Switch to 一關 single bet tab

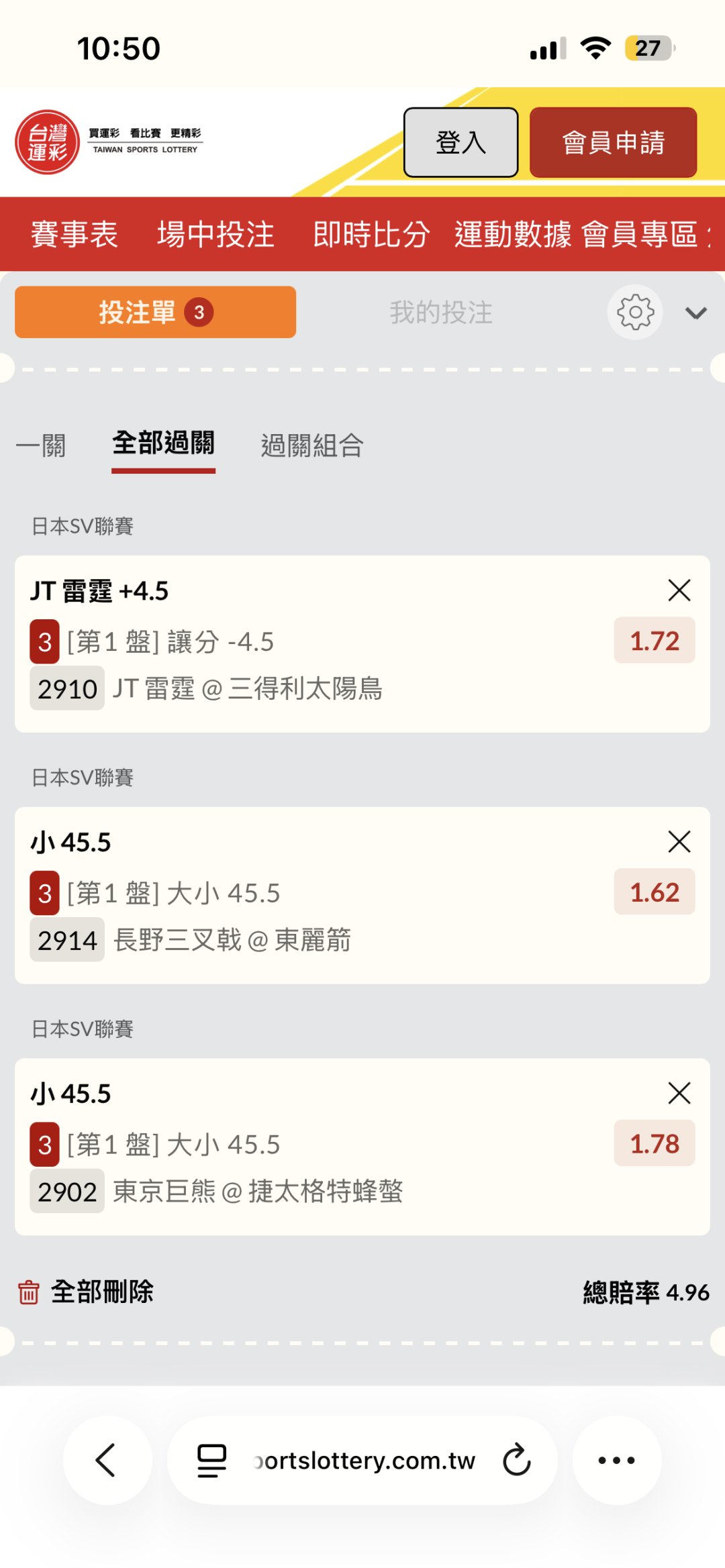click(x=41, y=446)
